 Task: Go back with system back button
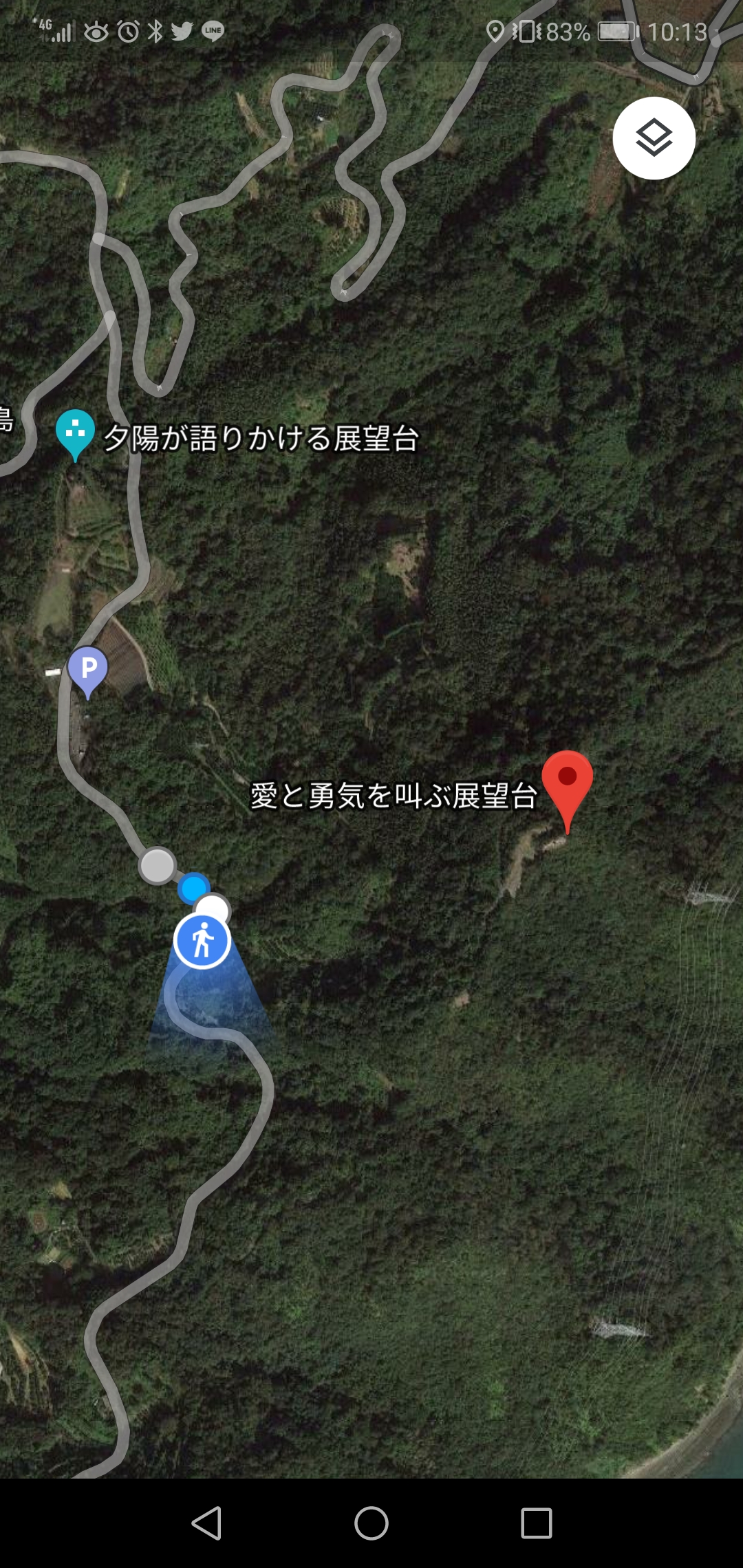click(206, 1523)
